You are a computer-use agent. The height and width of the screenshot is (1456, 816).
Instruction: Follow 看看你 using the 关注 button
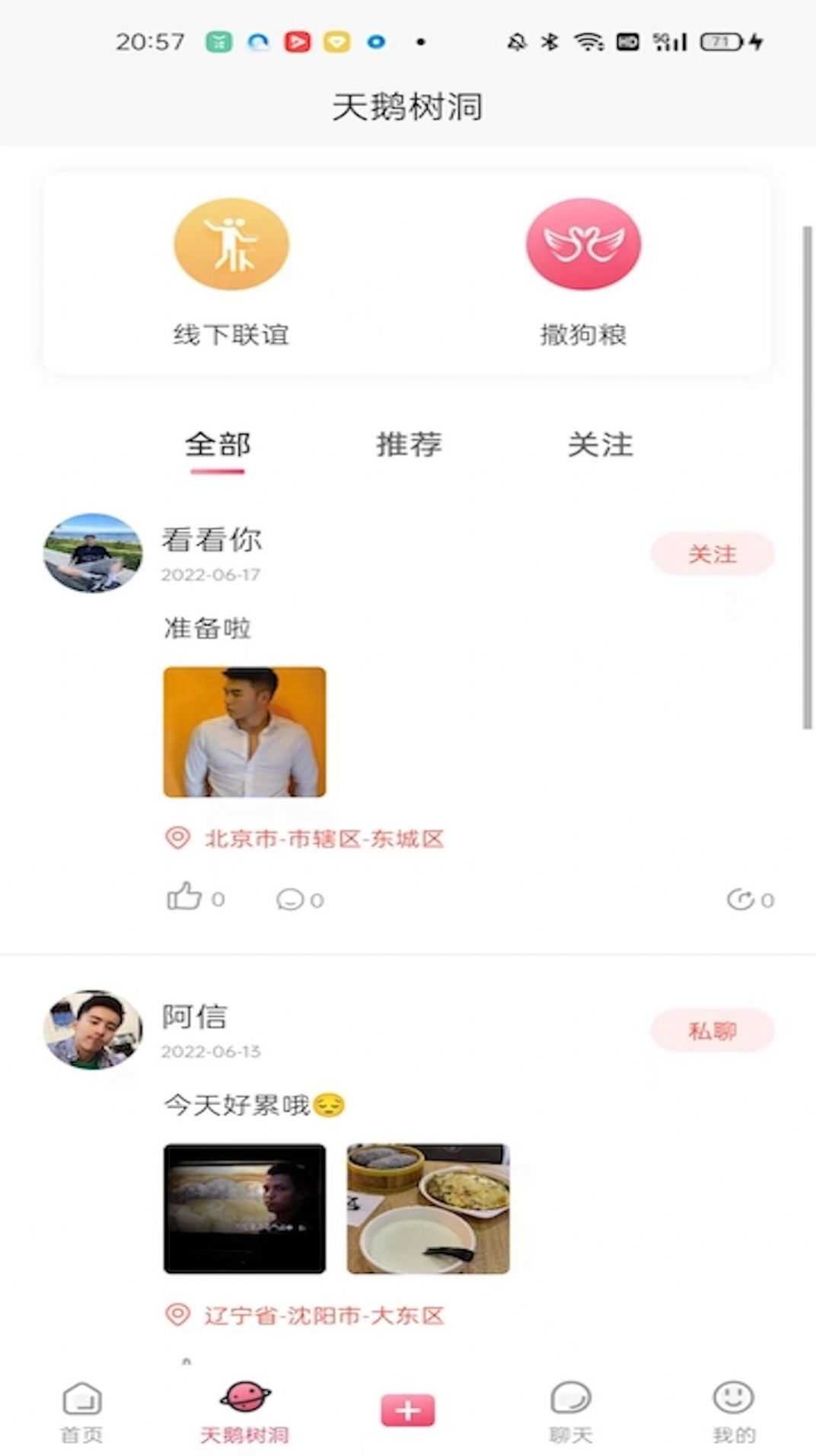[712, 554]
